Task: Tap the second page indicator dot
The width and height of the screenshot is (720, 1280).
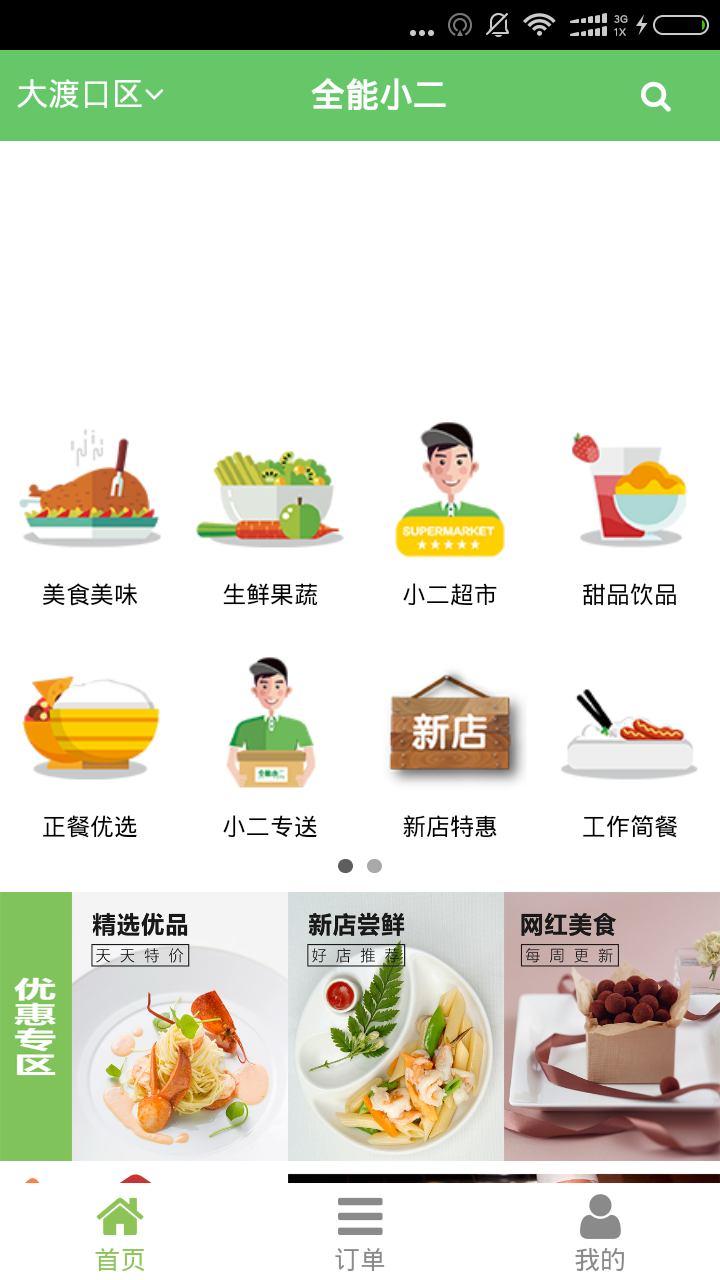Action: (374, 866)
